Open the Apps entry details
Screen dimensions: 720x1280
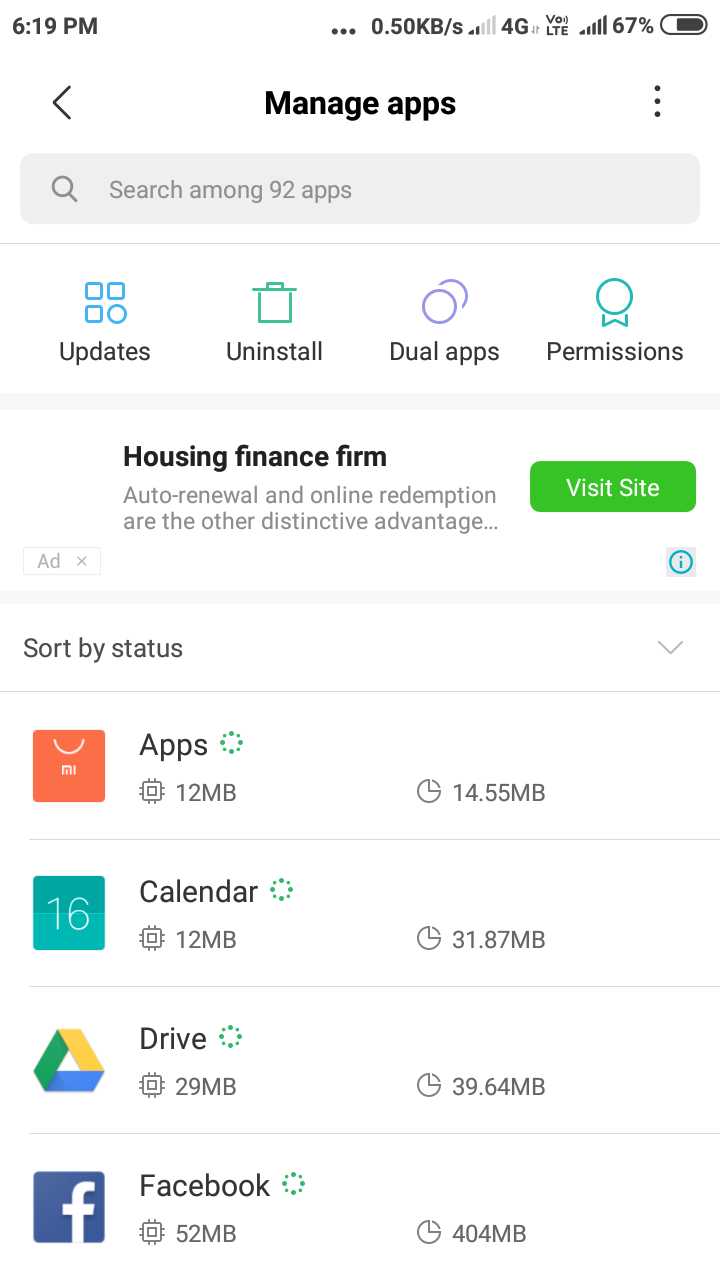[x=360, y=766]
